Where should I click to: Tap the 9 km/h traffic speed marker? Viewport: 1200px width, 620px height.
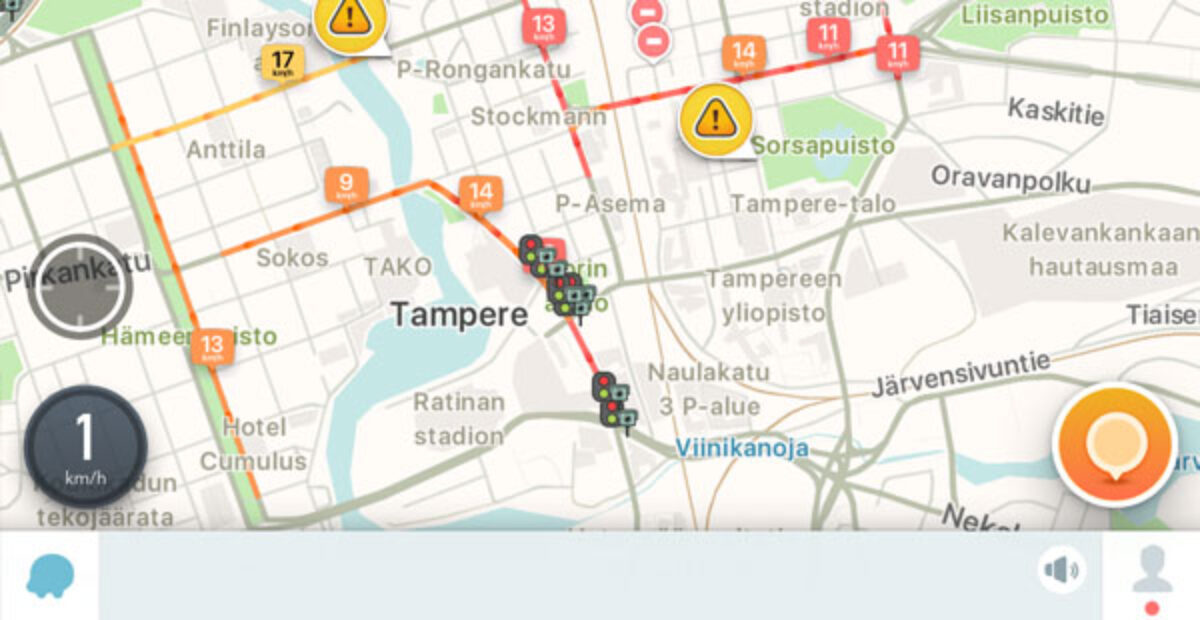click(346, 185)
